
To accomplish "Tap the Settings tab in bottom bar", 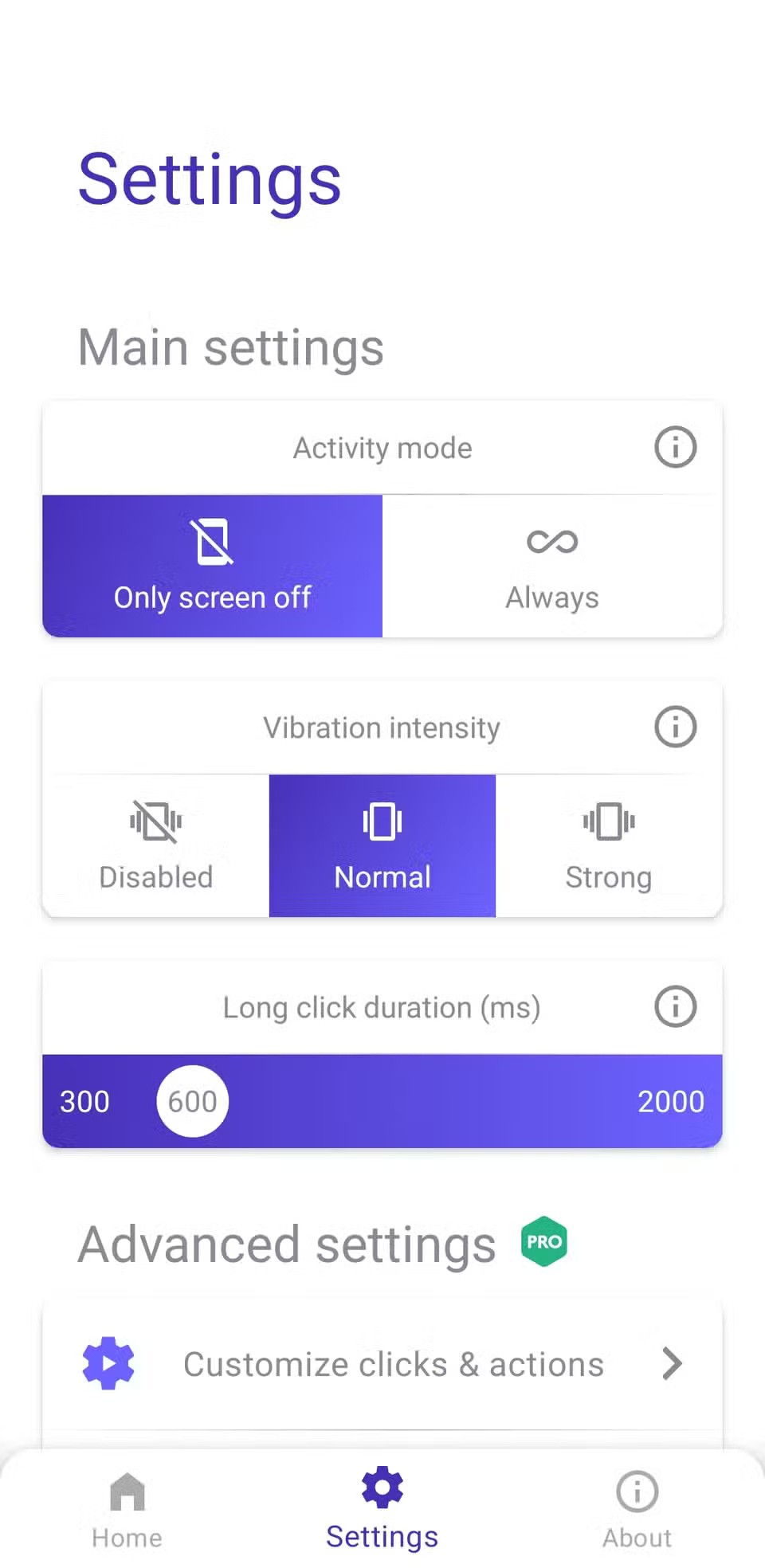I will pyautogui.click(x=382, y=1509).
